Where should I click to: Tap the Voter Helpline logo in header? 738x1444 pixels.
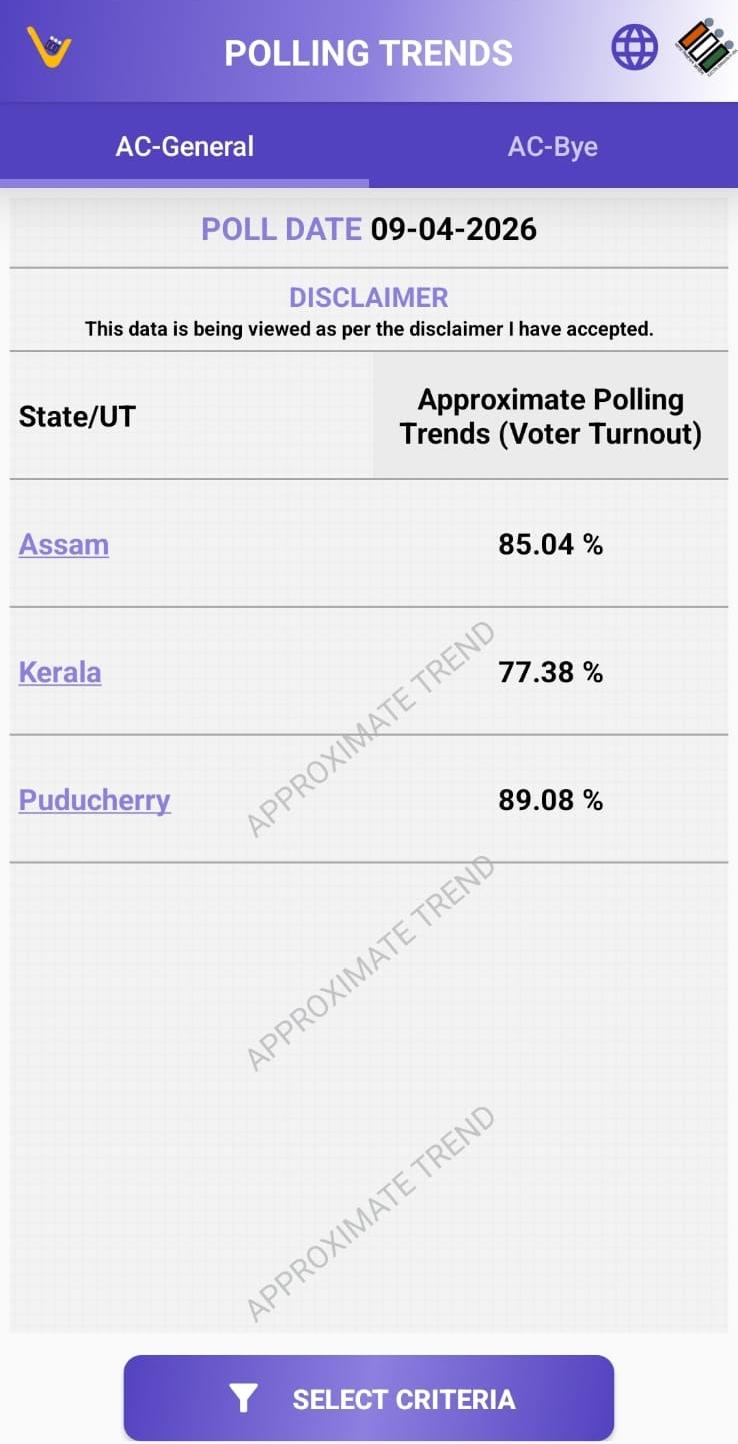coord(49,47)
